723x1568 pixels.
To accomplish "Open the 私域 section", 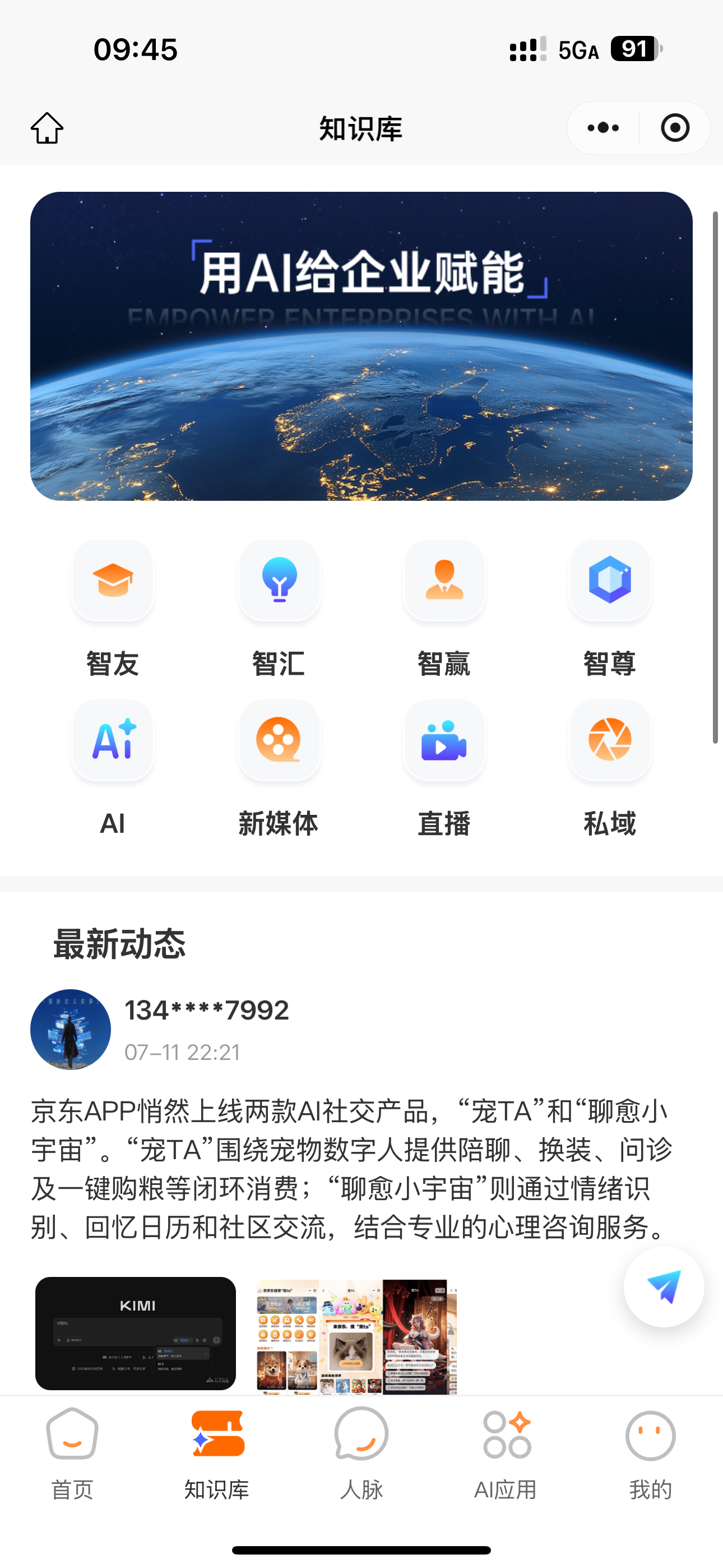I will coord(610,769).
